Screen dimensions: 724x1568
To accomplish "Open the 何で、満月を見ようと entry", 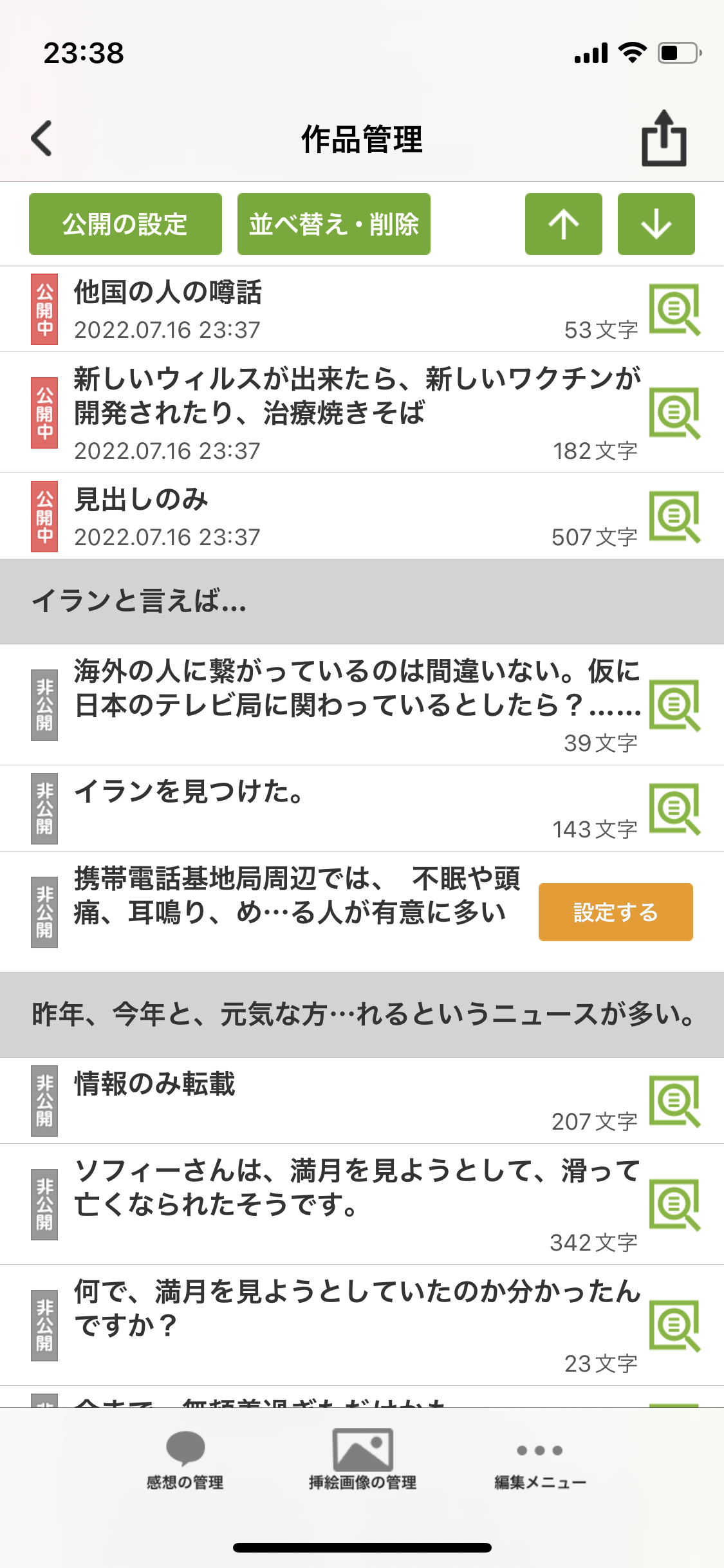I will click(x=322, y=1325).
